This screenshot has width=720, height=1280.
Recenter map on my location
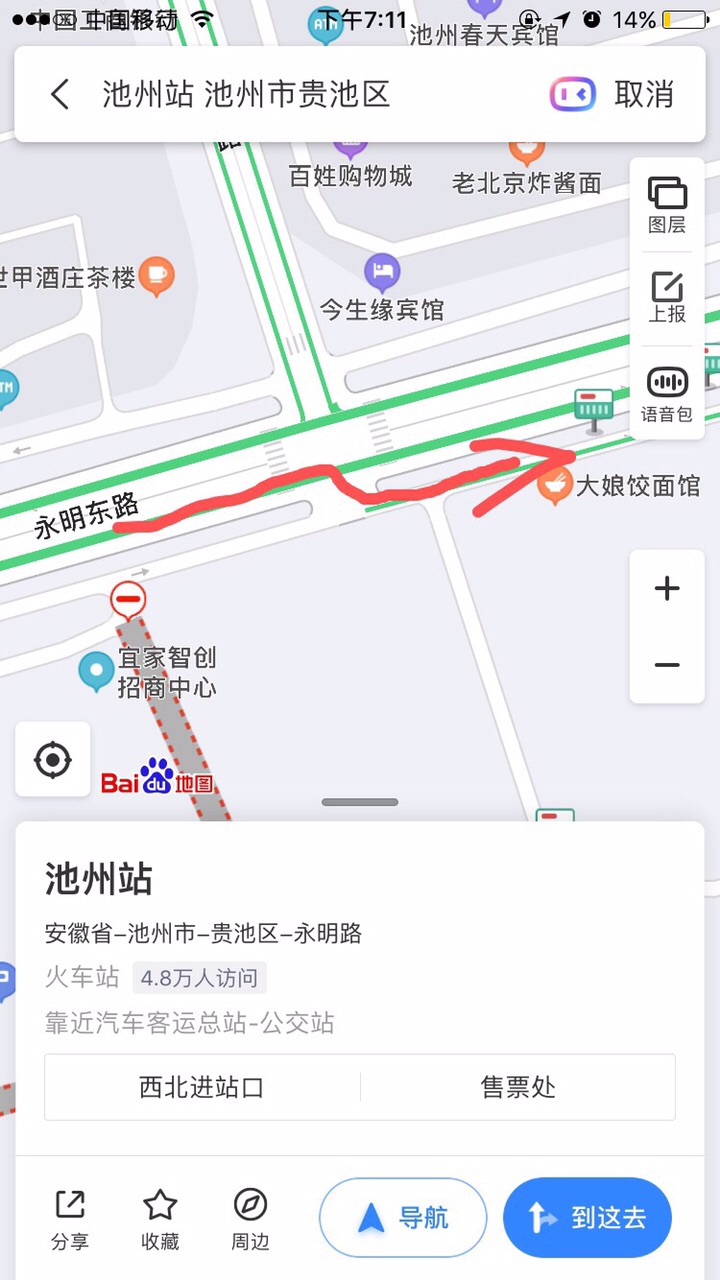[x=52, y=760]
